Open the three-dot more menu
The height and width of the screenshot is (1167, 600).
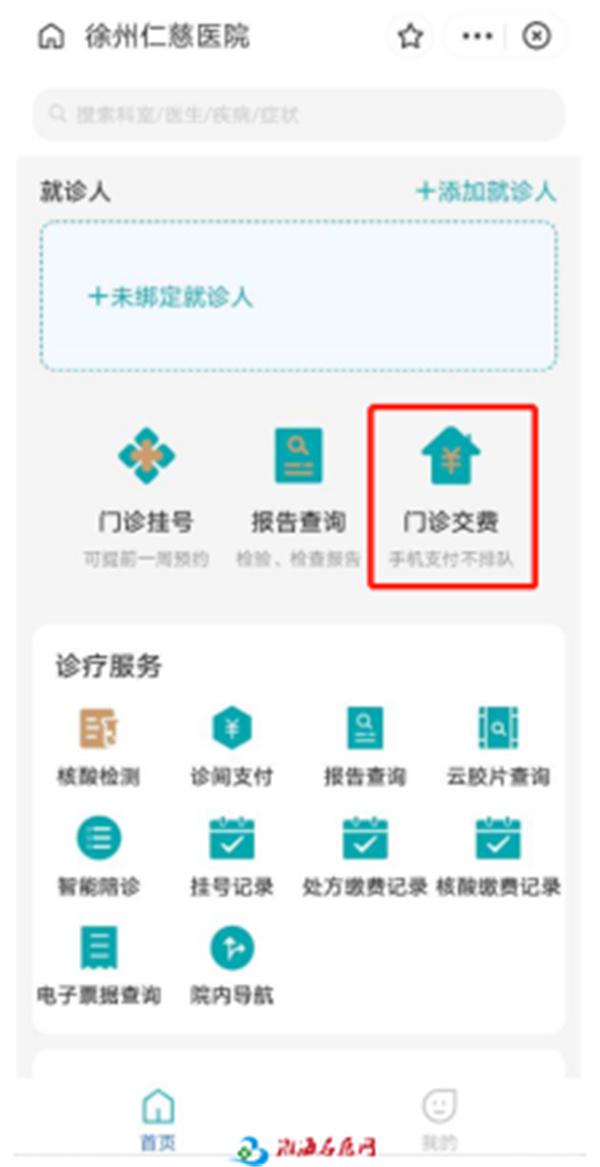point(476,38)
